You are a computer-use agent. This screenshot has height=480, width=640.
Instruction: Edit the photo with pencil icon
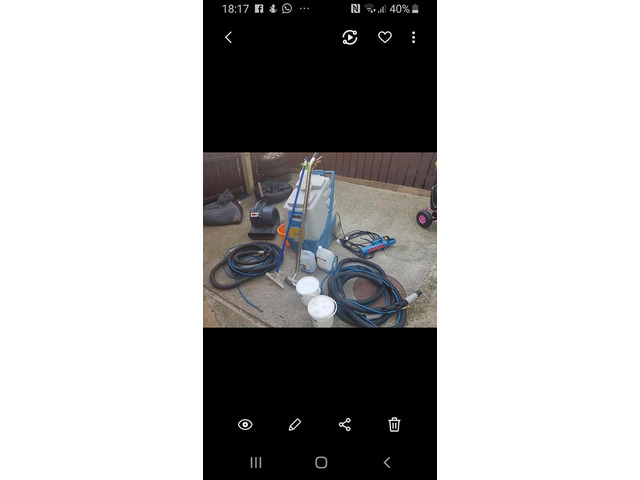point(295,424)
